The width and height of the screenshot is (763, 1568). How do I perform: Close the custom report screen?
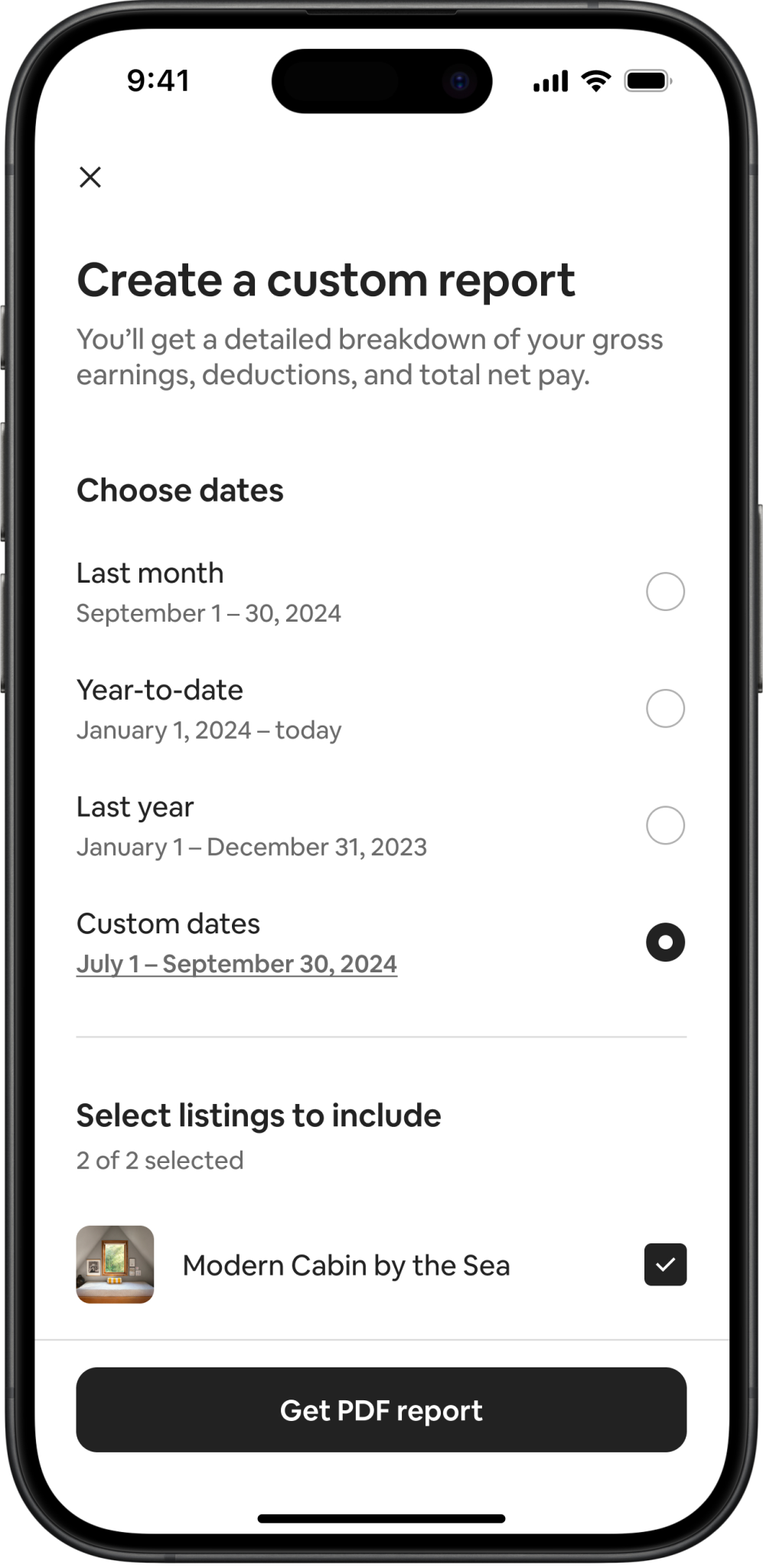(90, 177)
